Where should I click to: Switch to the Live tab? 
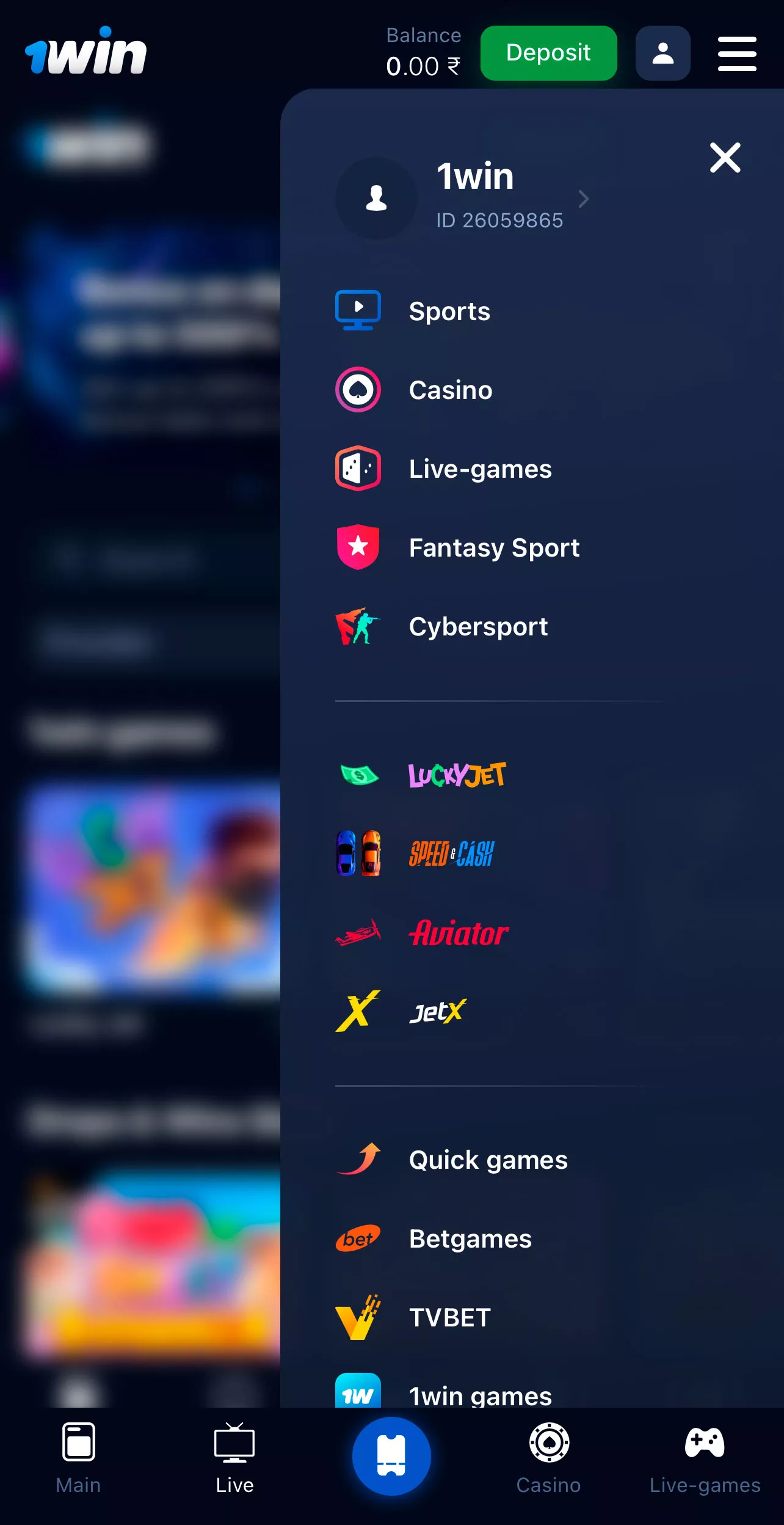click(x=234, y=1458)
